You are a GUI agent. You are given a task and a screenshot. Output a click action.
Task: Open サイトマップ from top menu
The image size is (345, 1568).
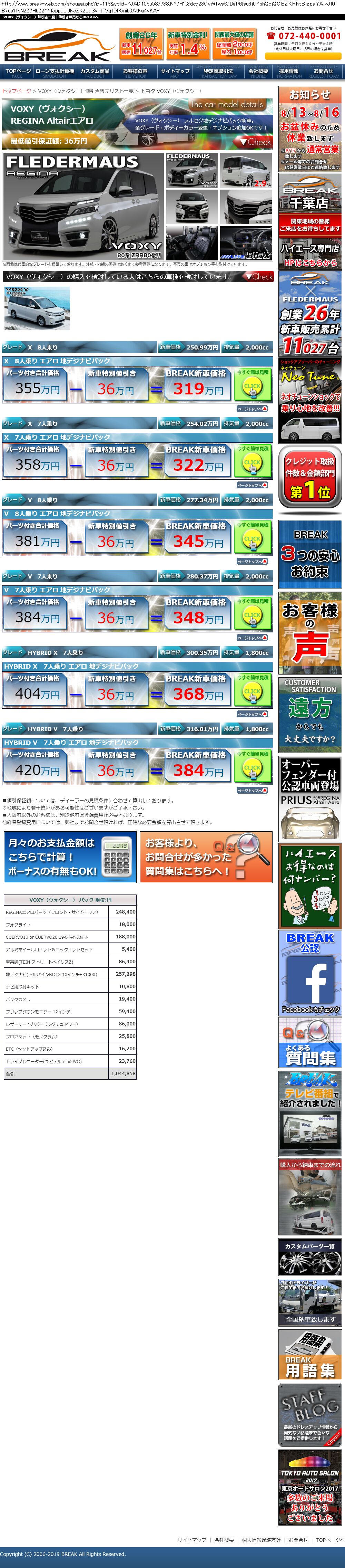coord(175,73)
